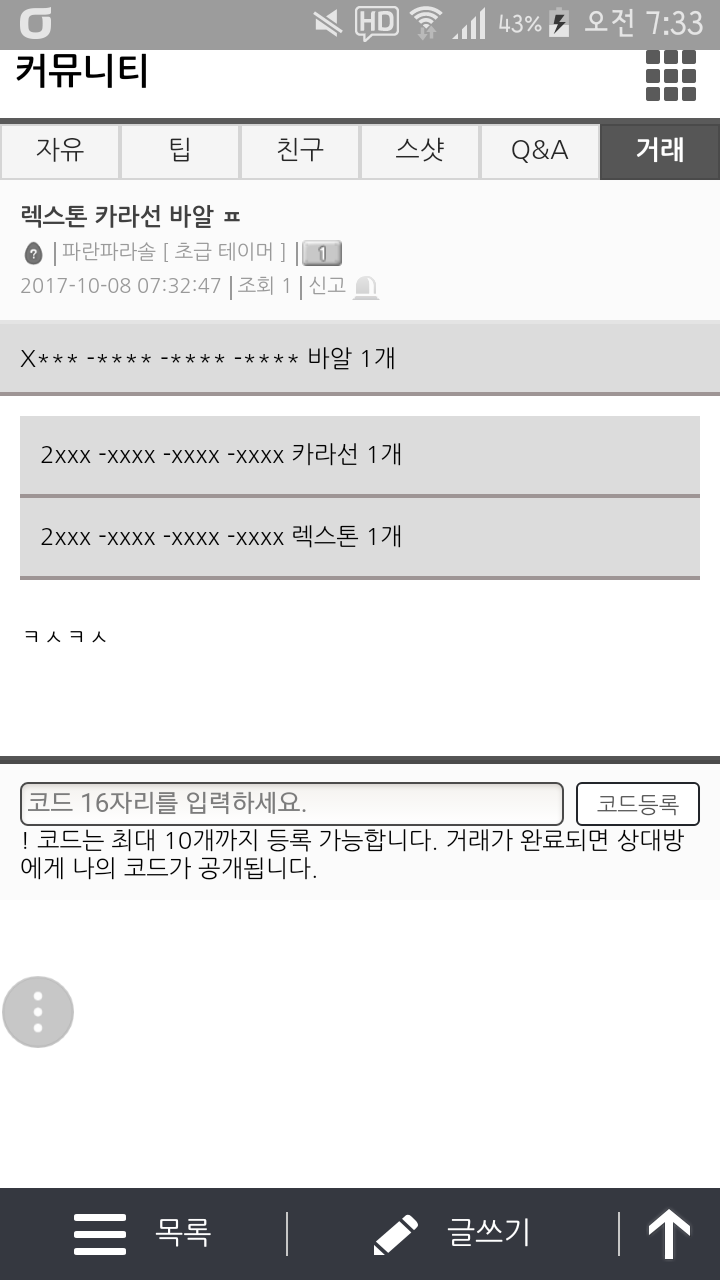The width and height of the screenshot is (720, 1280).
Task: Select the 스샷 tab
Action: pos(420,151)
